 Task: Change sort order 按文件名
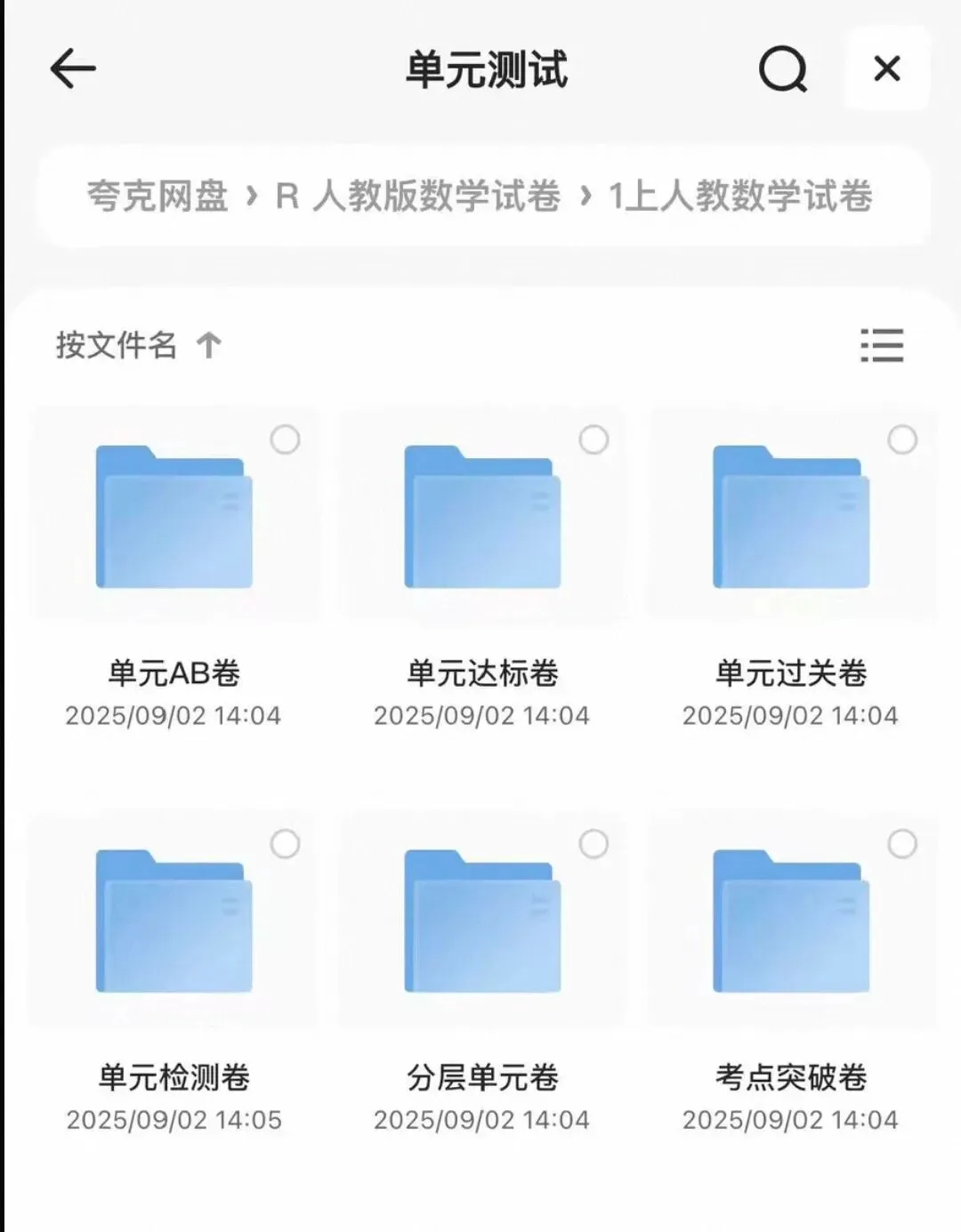139,344
